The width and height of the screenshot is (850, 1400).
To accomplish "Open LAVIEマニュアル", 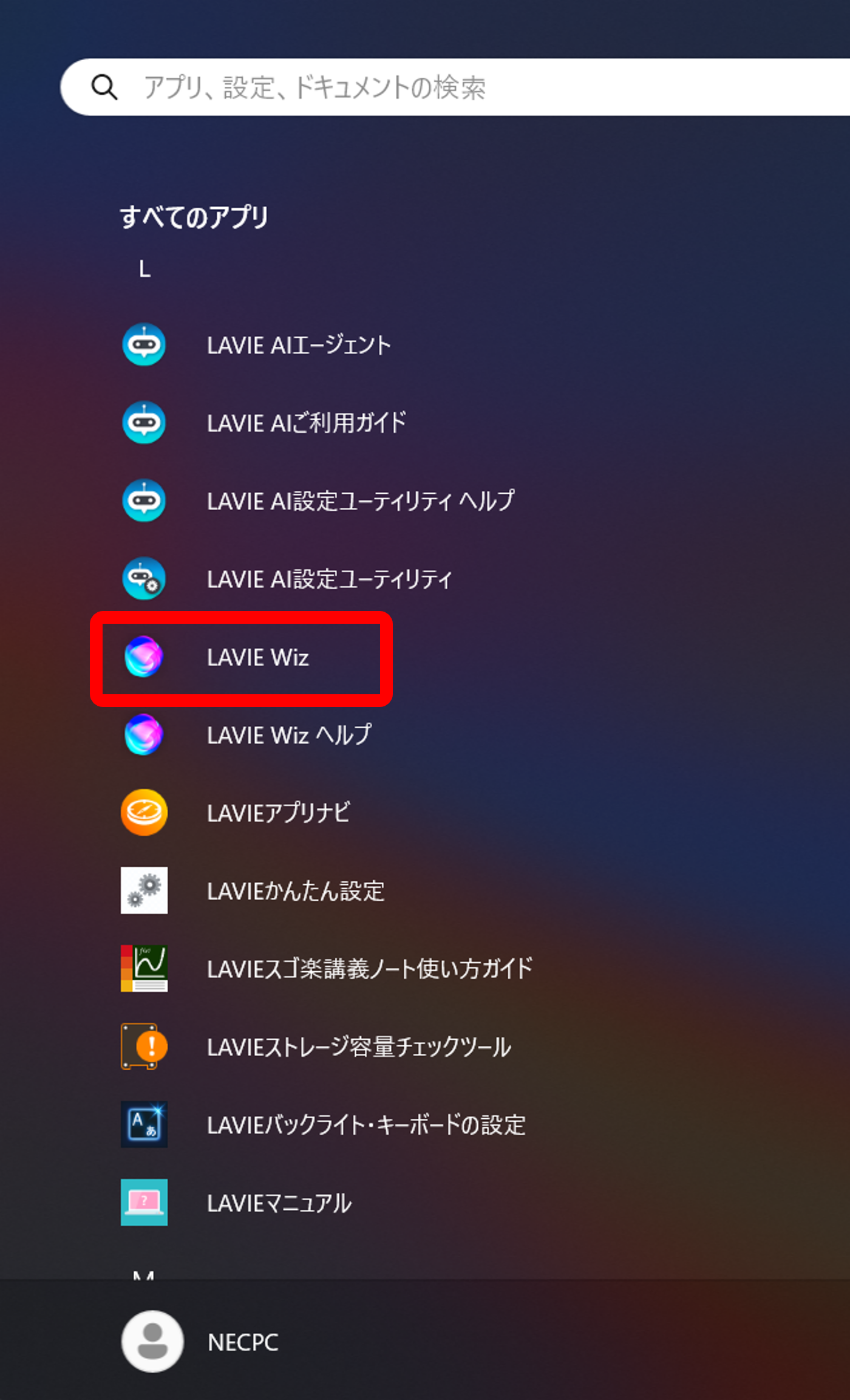I will (279, 1203).
